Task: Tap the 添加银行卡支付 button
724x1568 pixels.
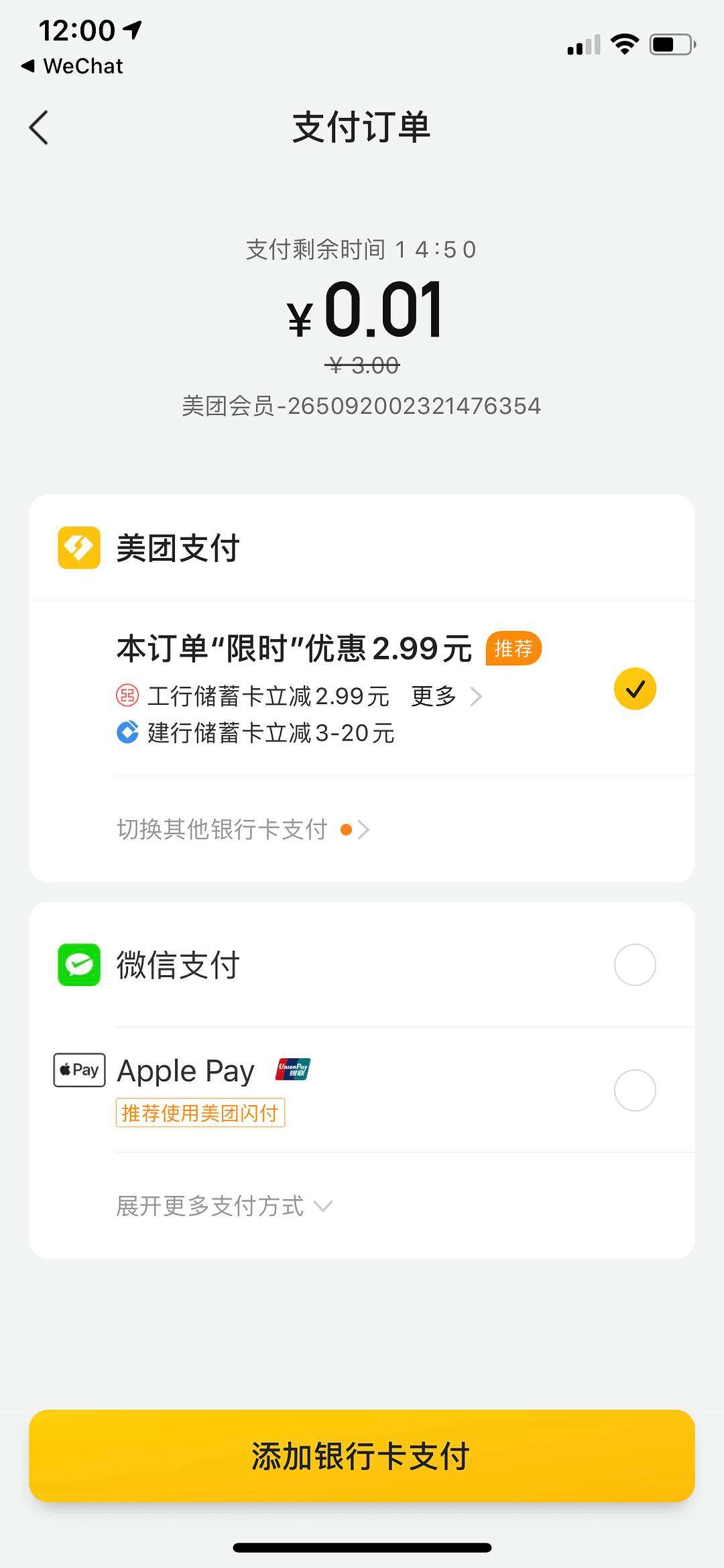Action: coord(362,1455)
